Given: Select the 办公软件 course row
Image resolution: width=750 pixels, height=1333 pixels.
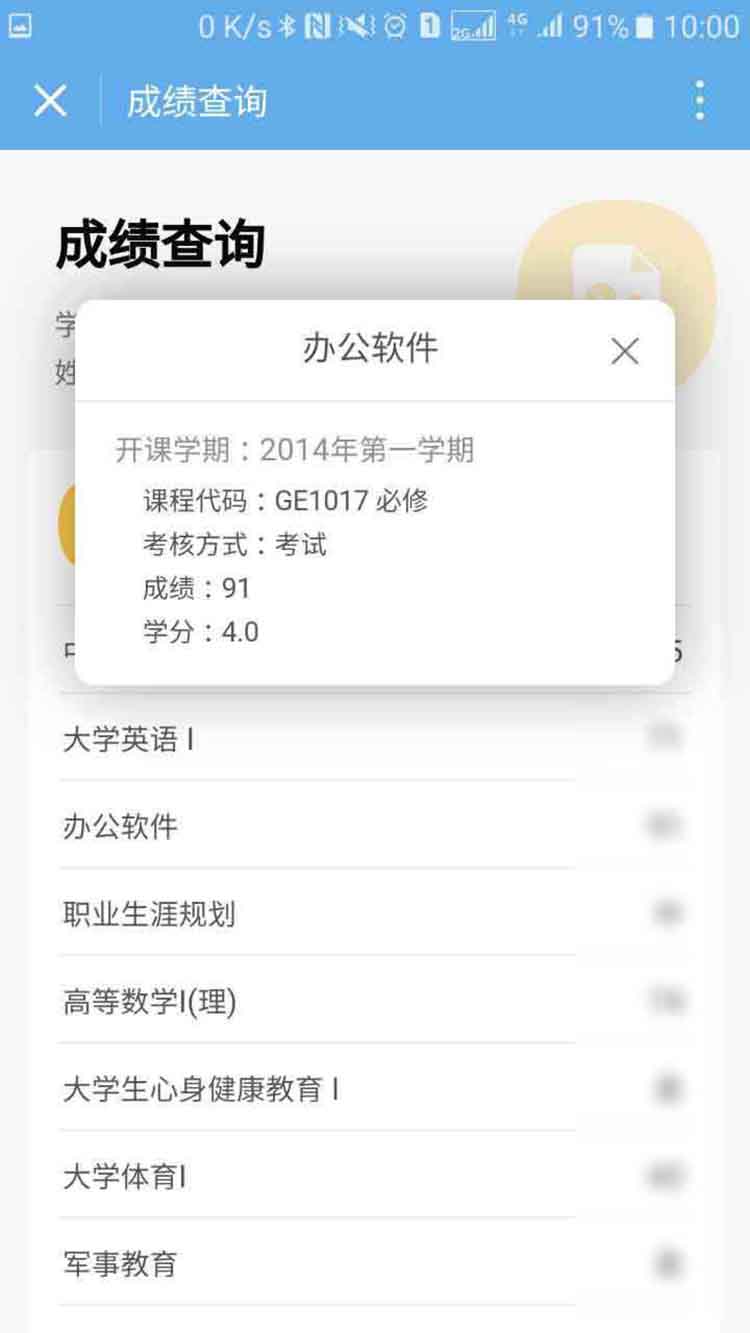Looking at the screenshot, I should (x=318, y=827).
